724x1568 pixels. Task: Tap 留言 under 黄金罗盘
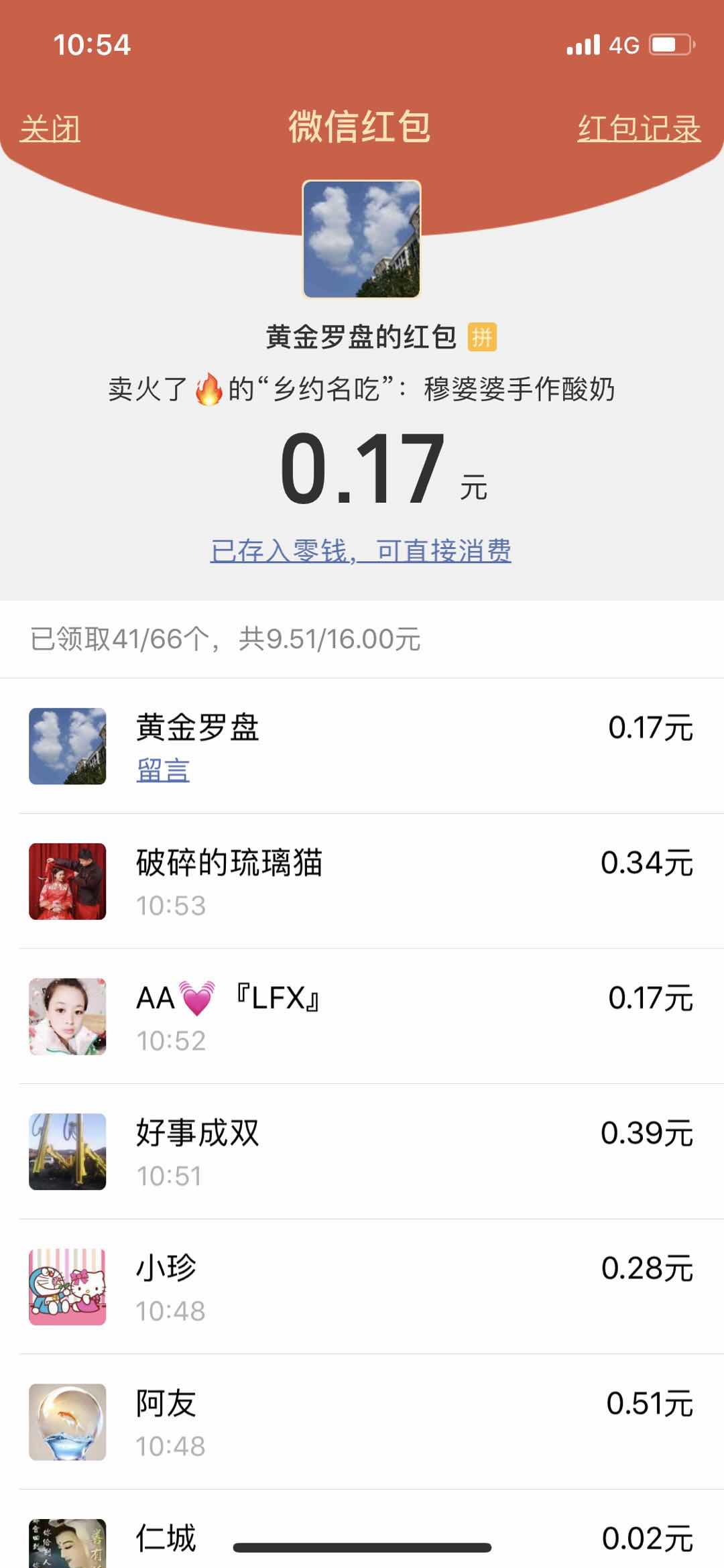tap(163, 770)
